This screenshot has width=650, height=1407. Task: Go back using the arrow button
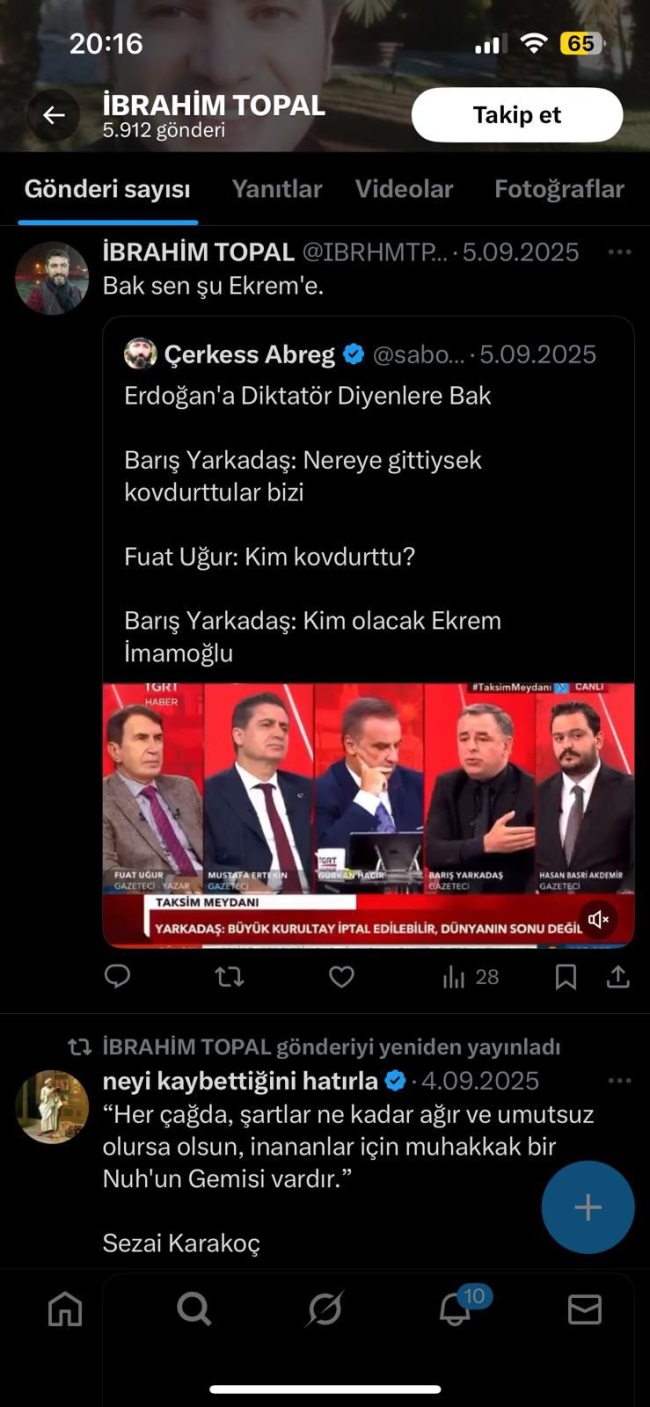[x=53, y=115]
